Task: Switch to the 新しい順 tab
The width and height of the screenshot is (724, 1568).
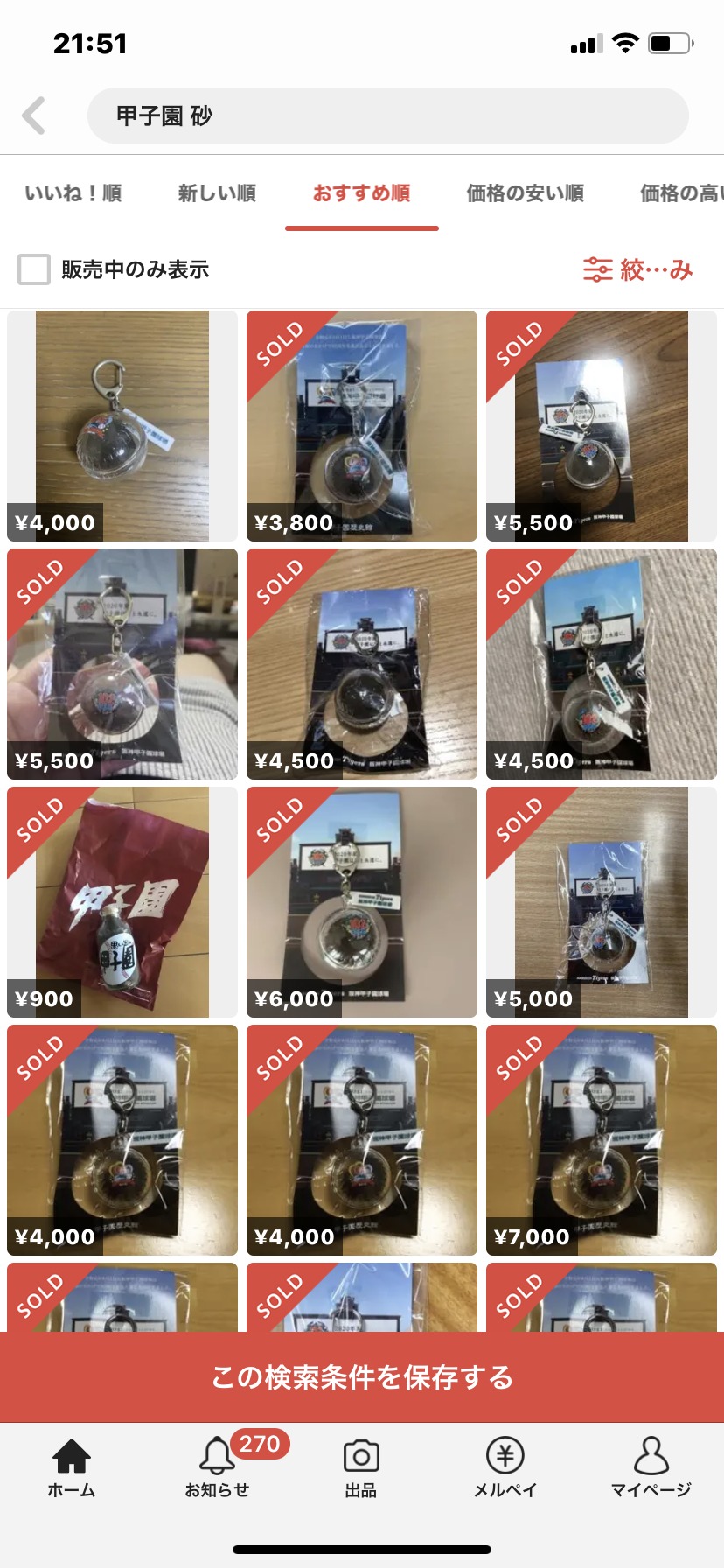Action: tap(217, 193)
